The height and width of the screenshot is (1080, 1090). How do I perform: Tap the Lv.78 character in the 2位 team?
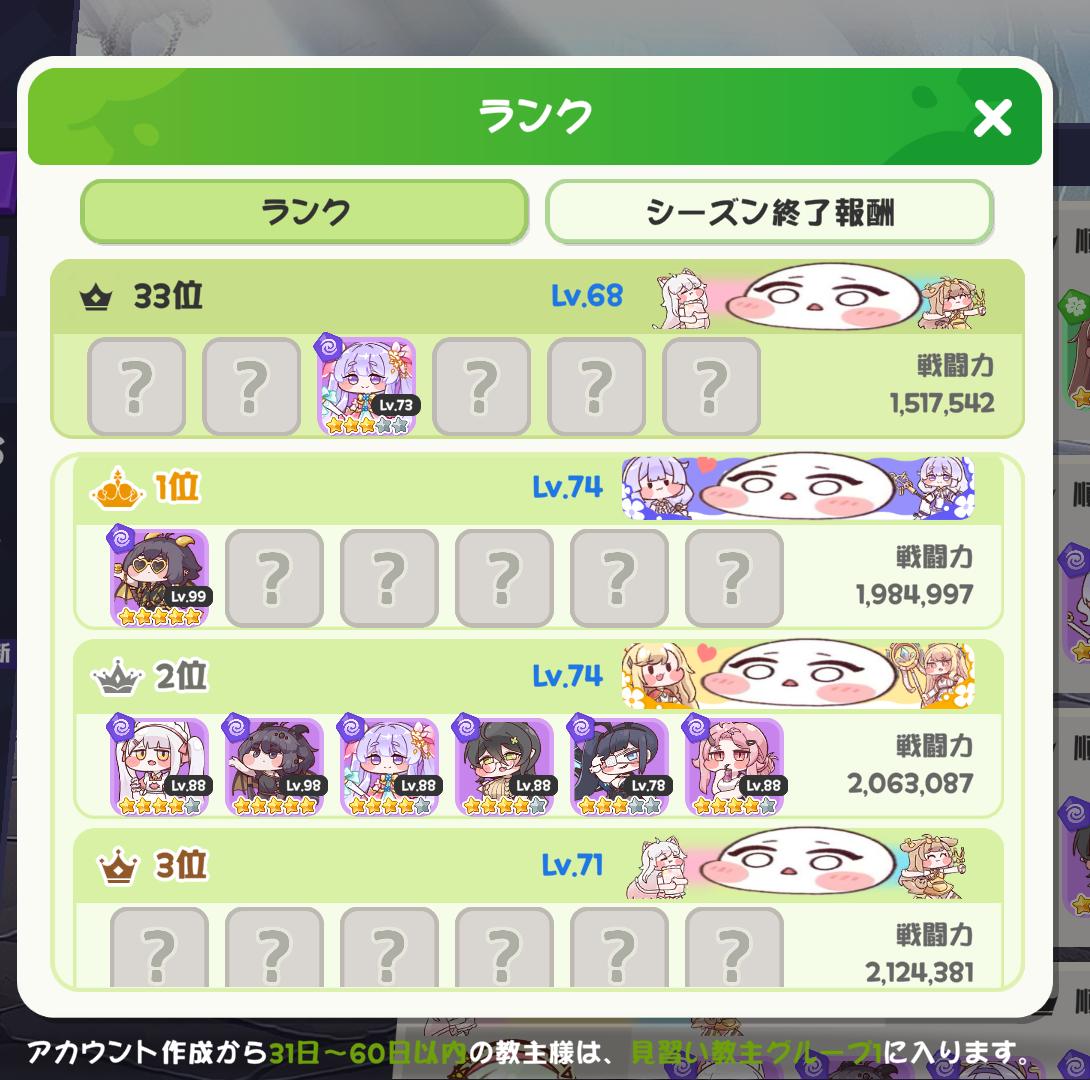619,766
